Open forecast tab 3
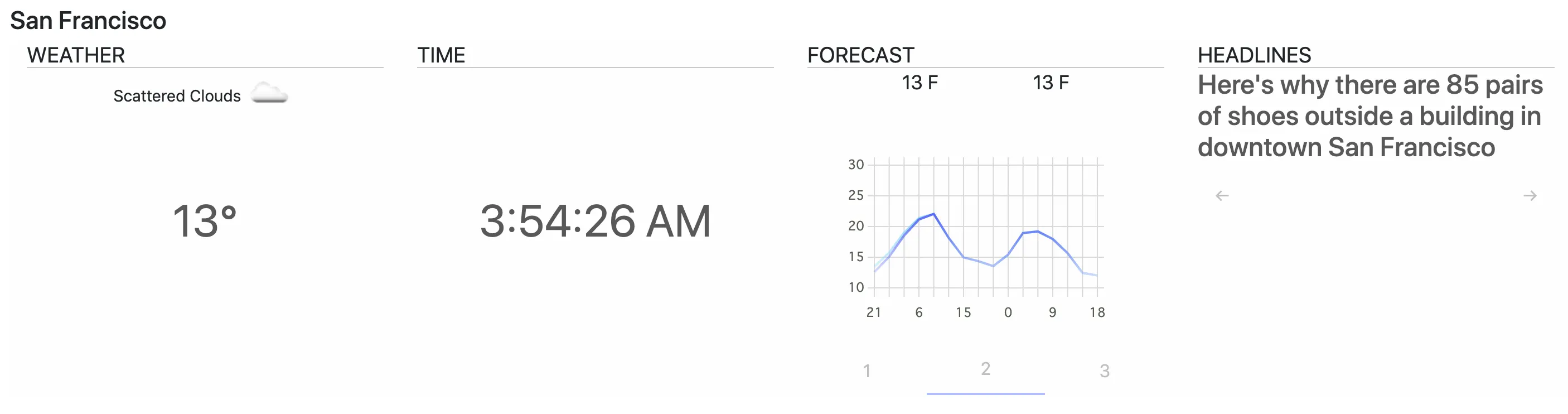The image size is (1568, 414). coord(1104,371)
